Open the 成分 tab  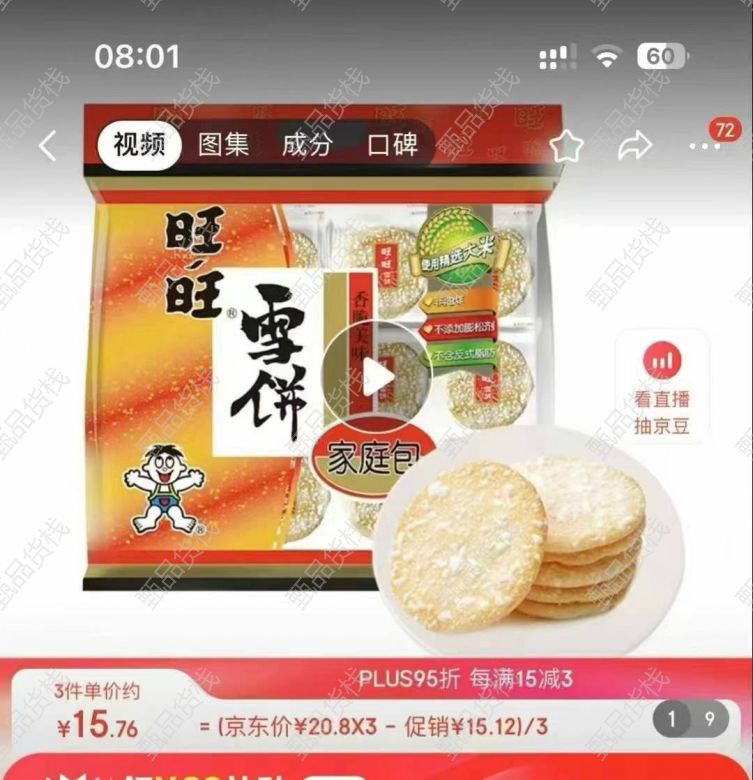coord(306,145)
